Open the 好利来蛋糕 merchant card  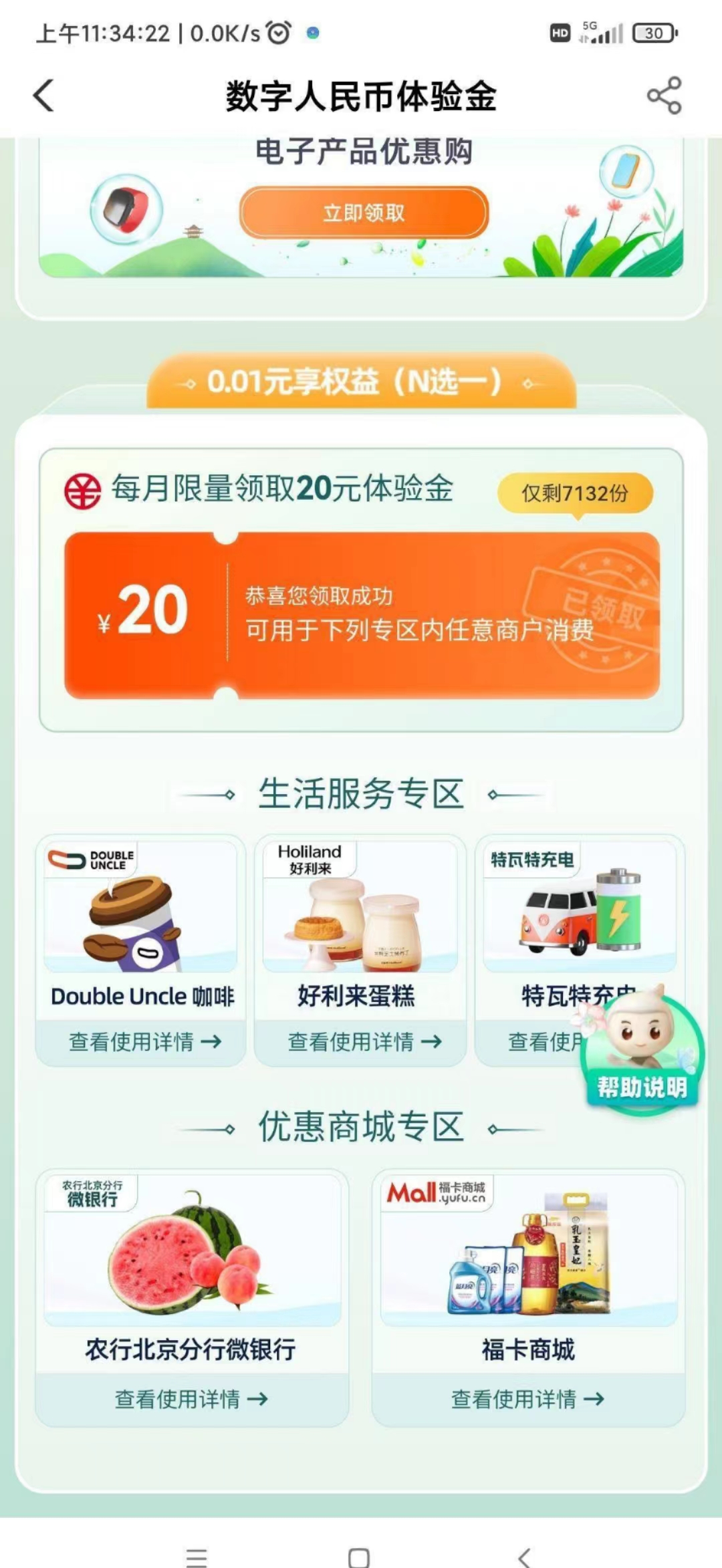point(360,929)
